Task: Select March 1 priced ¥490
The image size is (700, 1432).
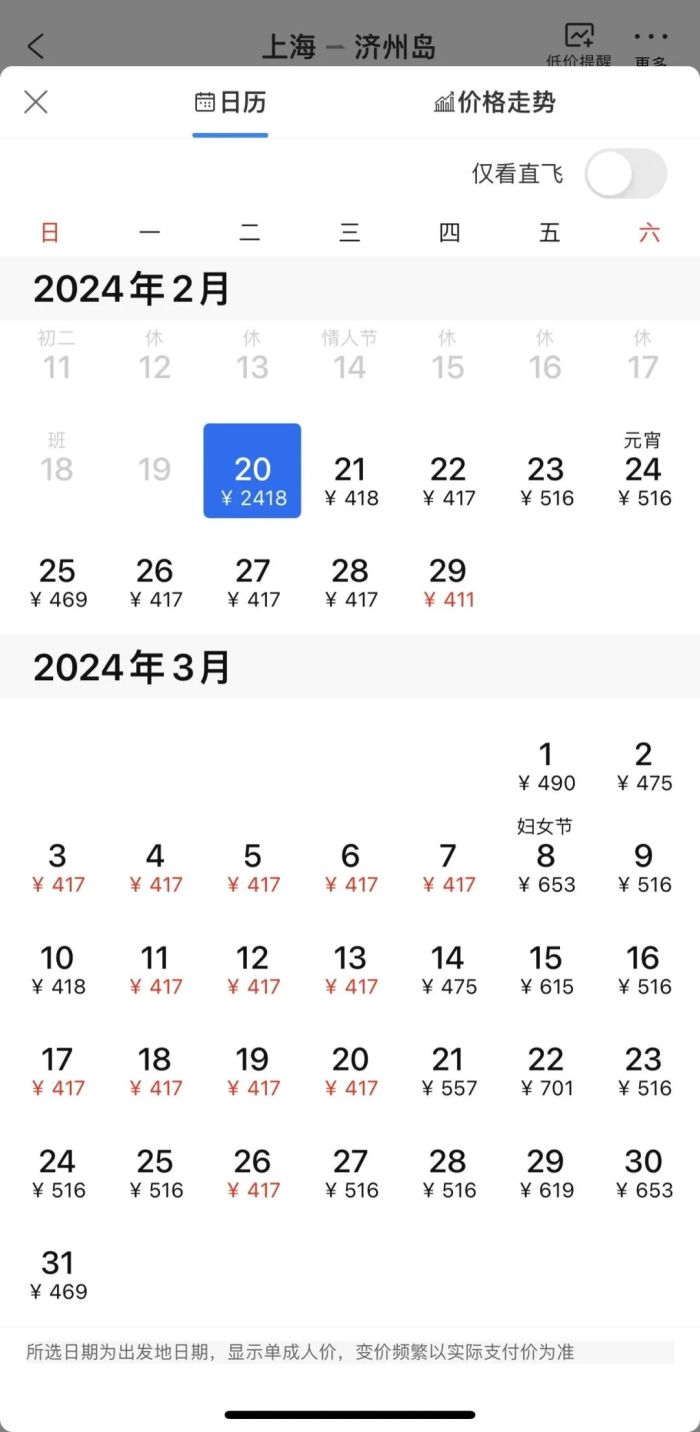Action: [x=546, y=766]
